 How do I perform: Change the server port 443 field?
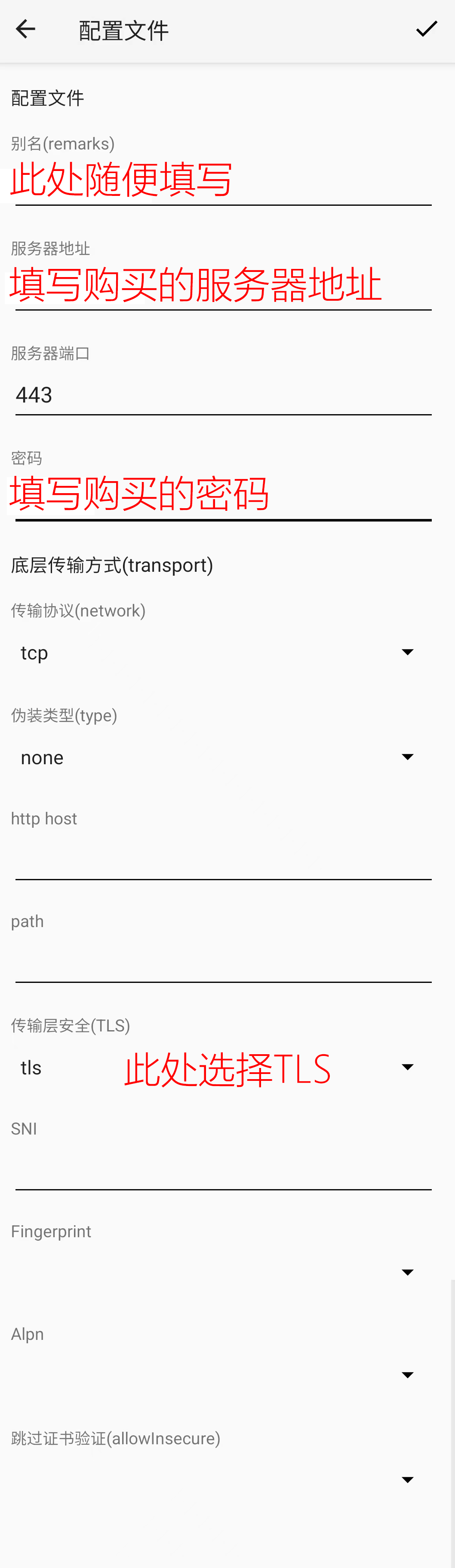coord(223,395)
